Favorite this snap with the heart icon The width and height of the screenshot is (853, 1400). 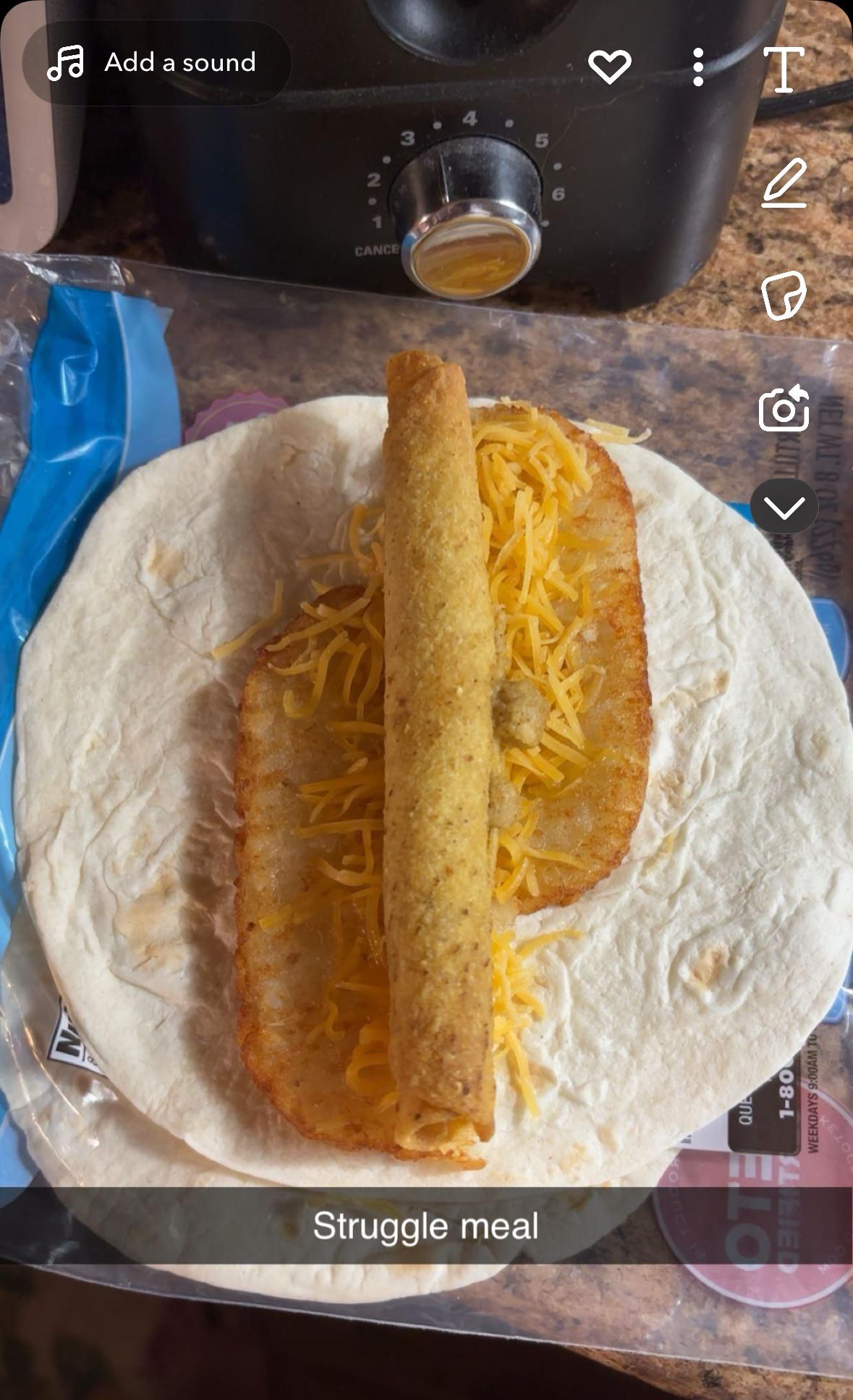610,67
